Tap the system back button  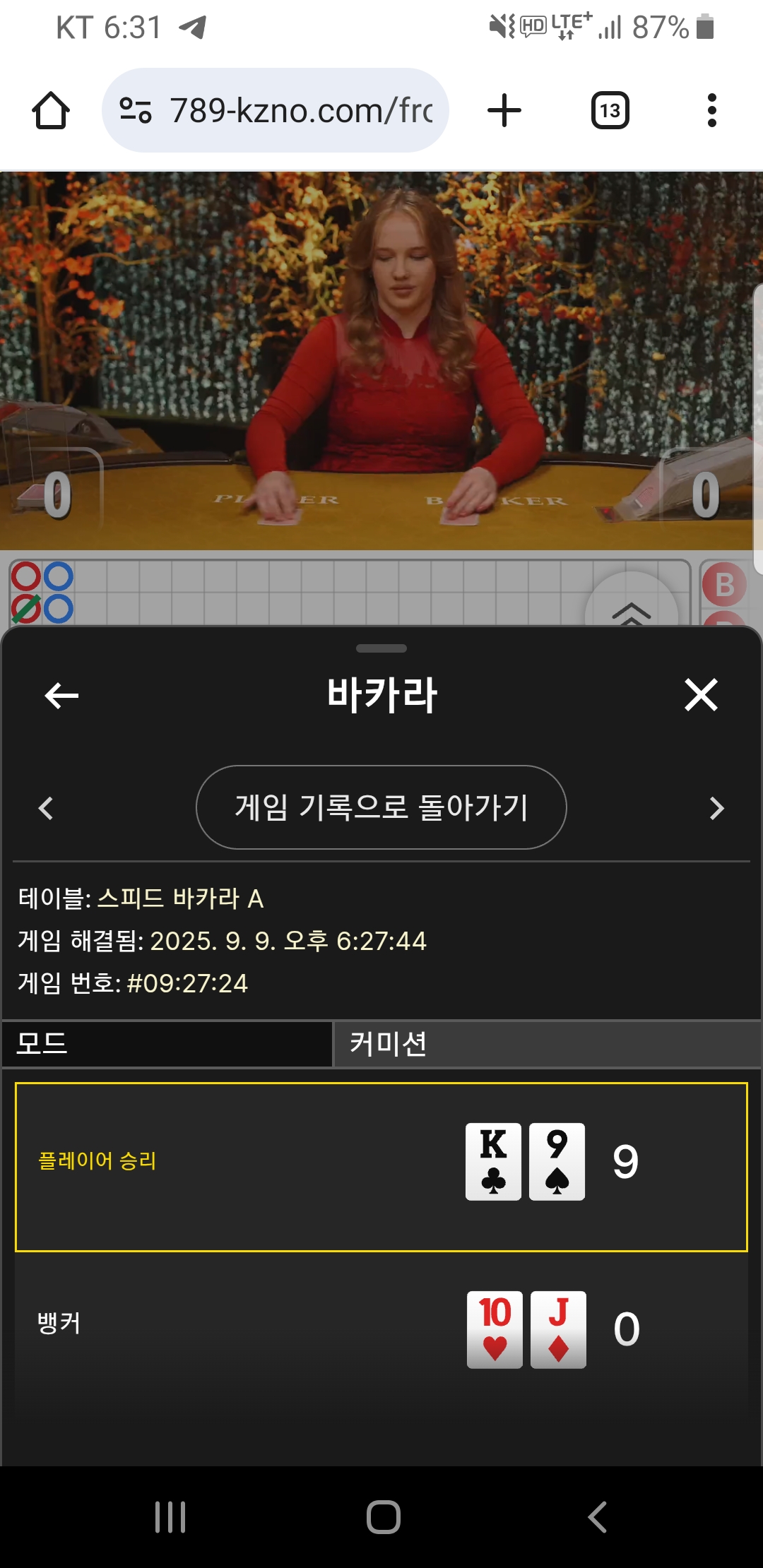[x=598, y=1516]
